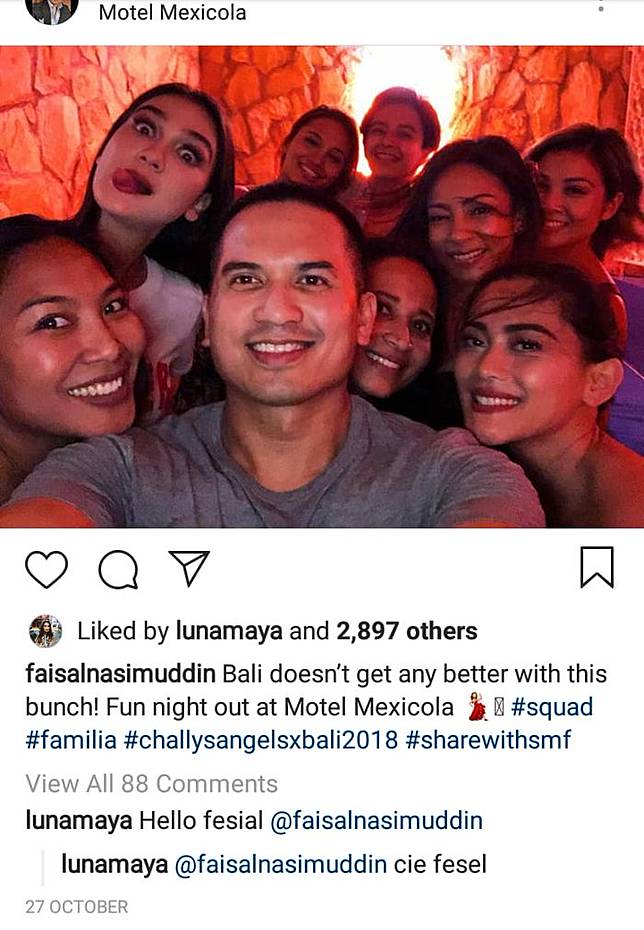The height and width of the screenshot is (930, 644).
Task: Open lunamaya's profile from the likes line
Action: tap(229, 631)
